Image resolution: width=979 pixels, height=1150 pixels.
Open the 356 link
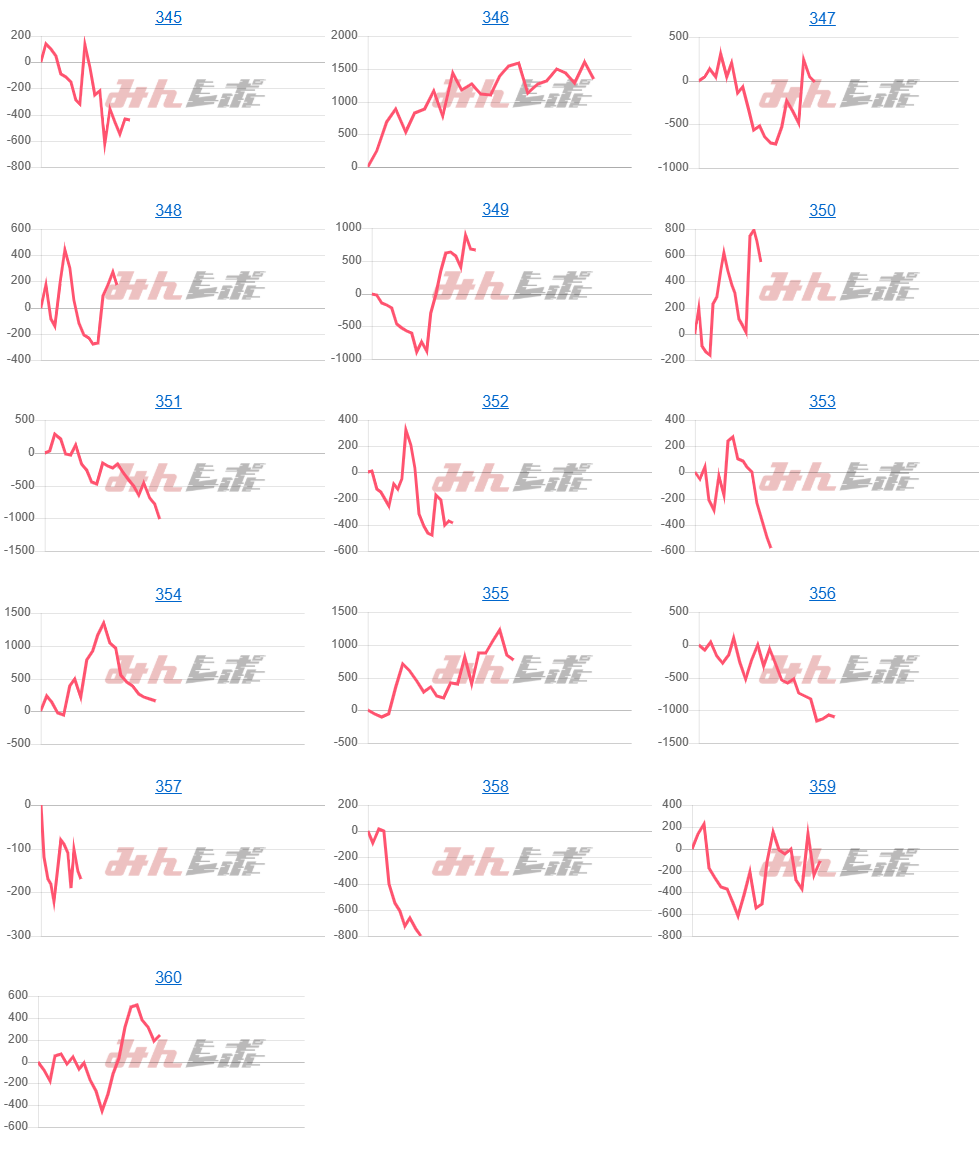click(x=822, y=594)
